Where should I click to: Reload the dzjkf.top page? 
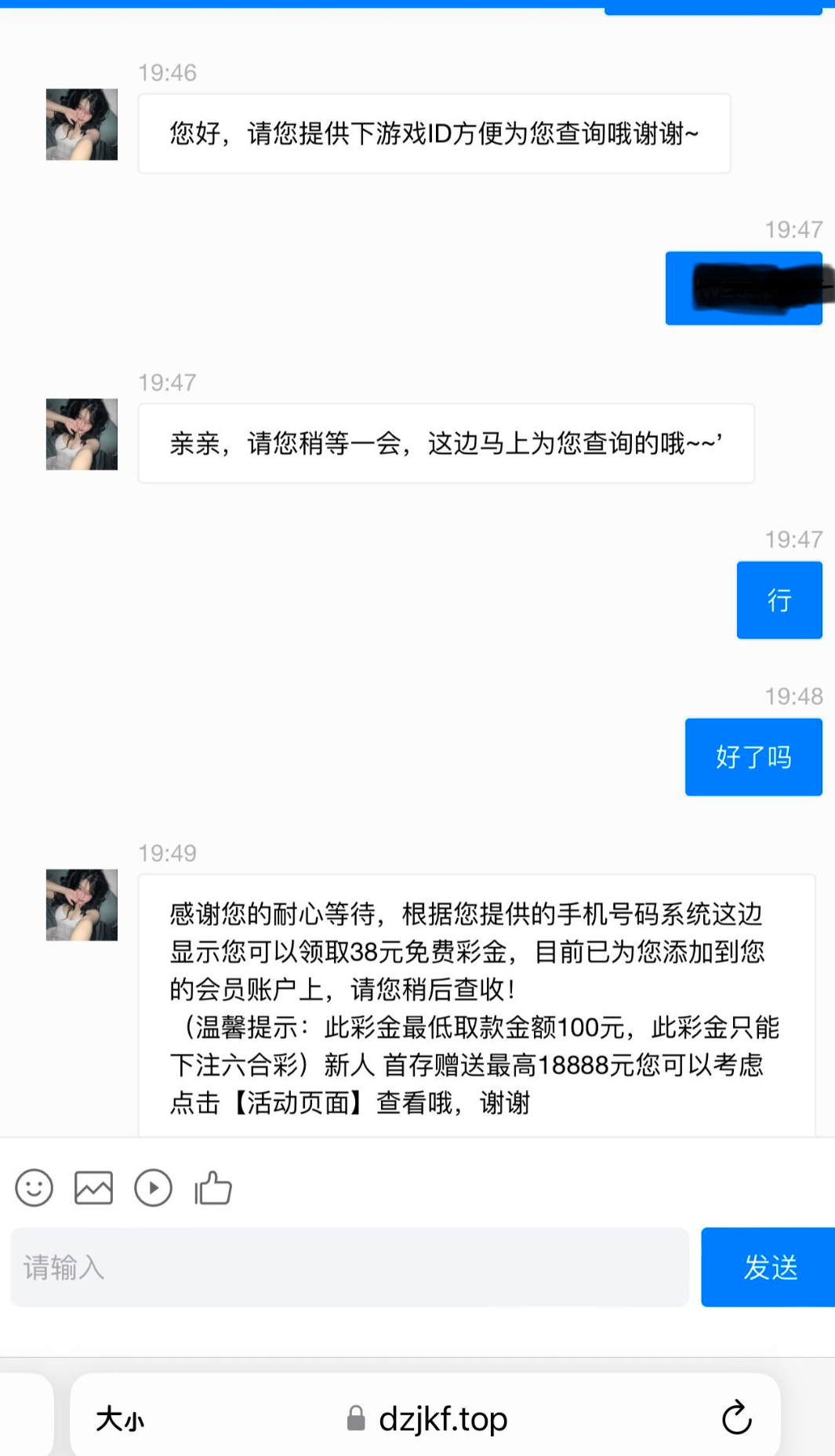736,1418
